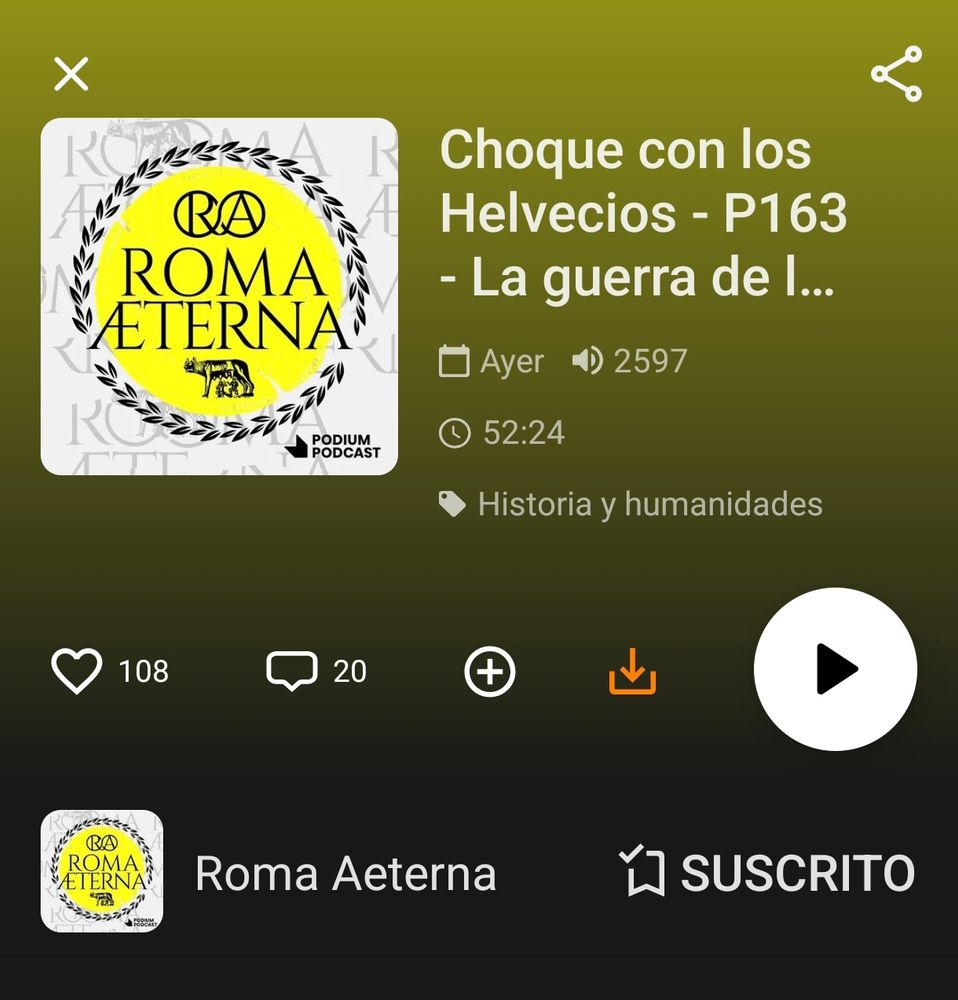Open the Historia y humanidades category
958x1000 pixels.
coord(649,504)
